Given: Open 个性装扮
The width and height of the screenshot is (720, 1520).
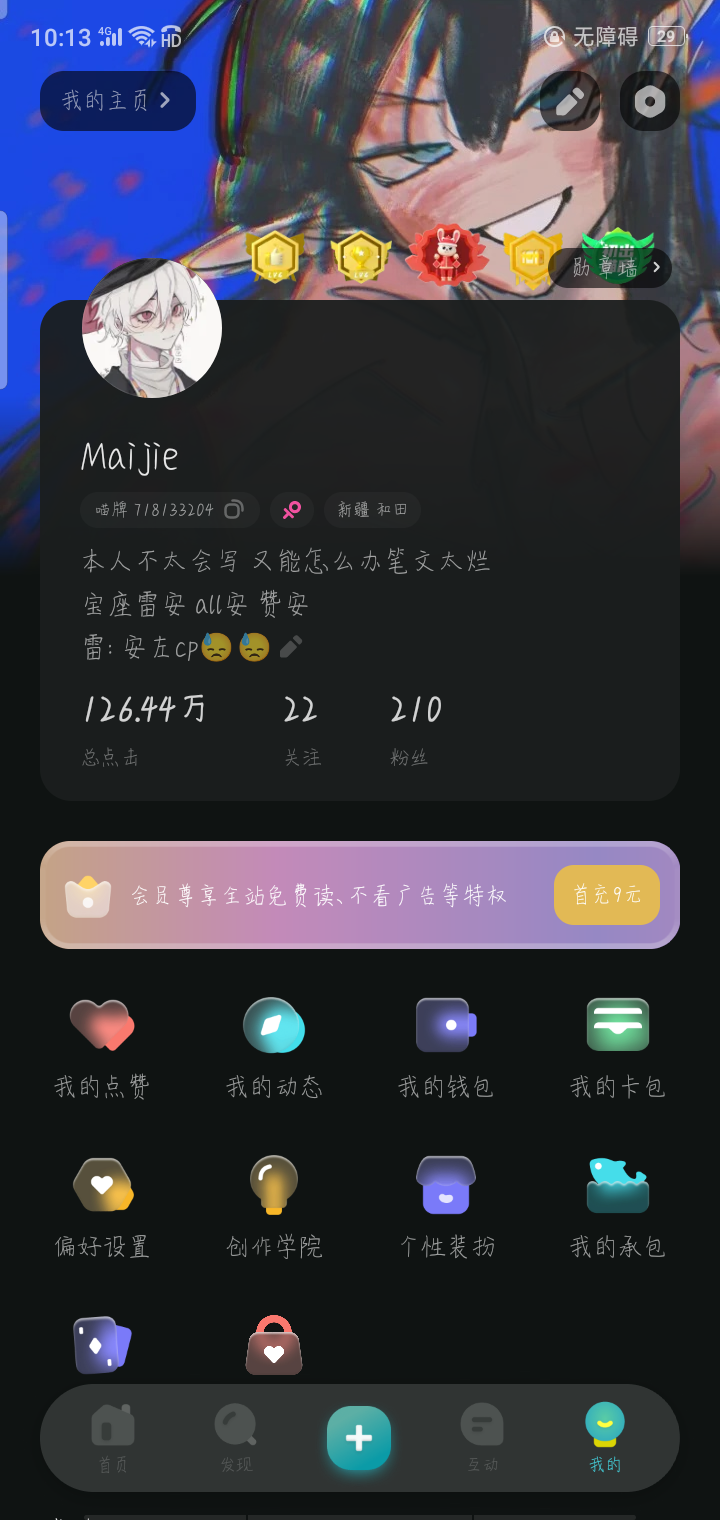Looking at the screenshot, I should click(x=446, y=1208).
